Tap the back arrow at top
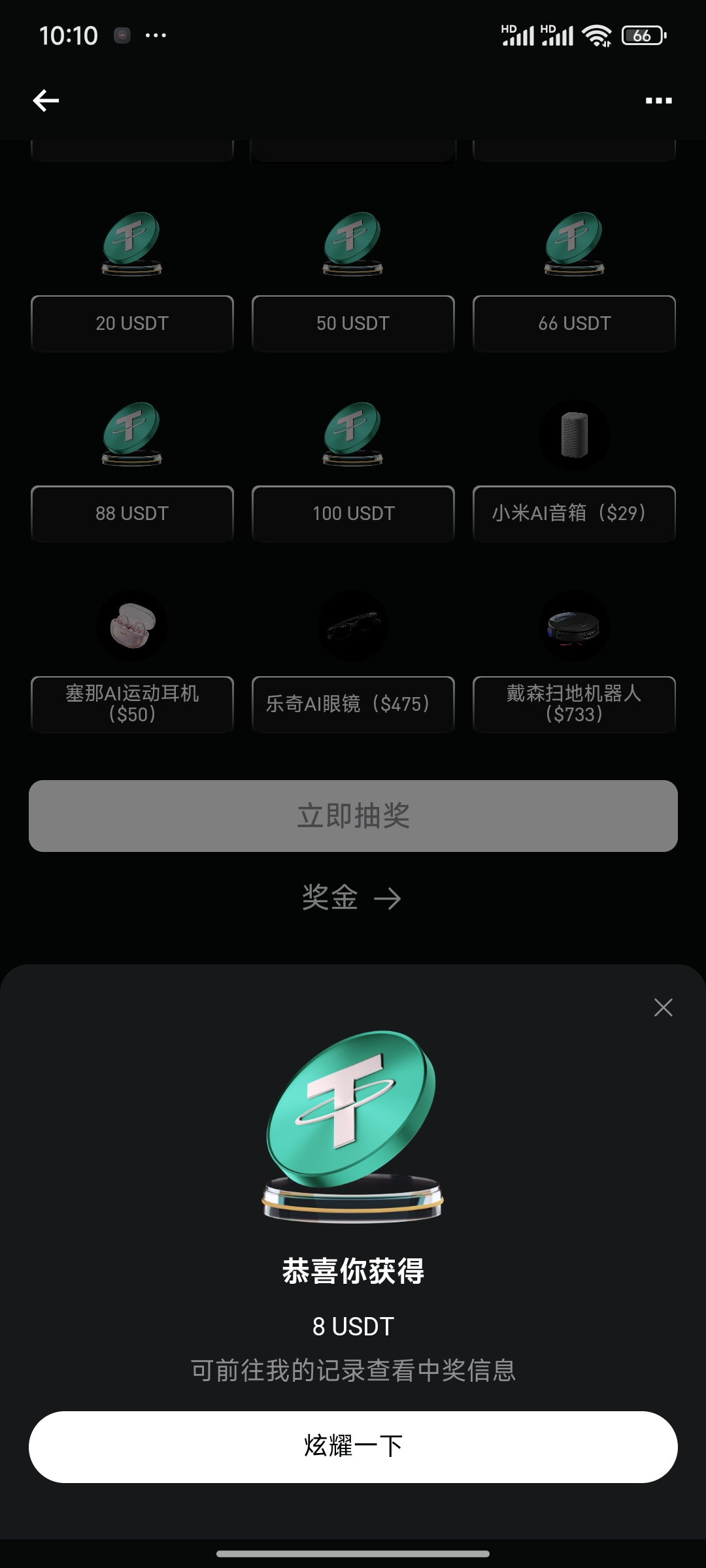Screen dimensions: 706x1568 pos(46,101)
